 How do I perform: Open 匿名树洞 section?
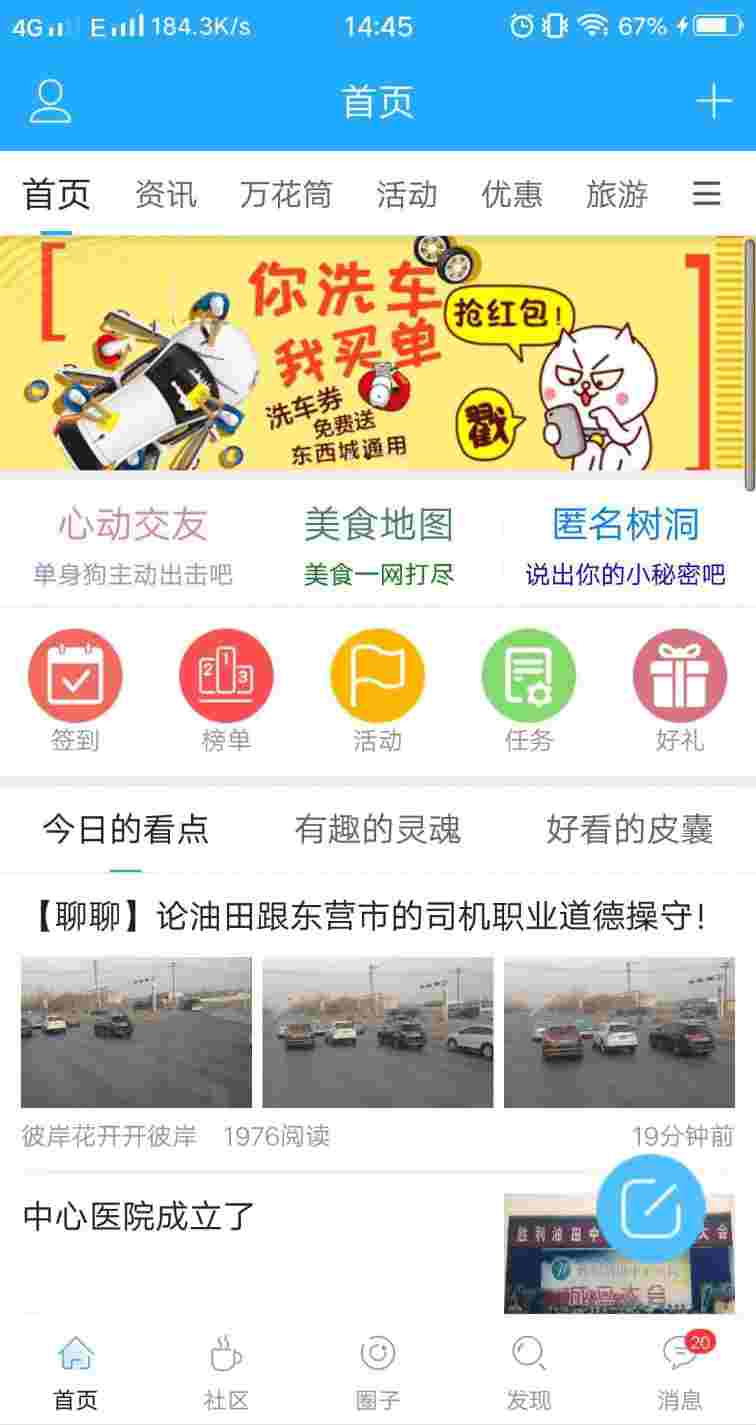(x=625, y=545)
